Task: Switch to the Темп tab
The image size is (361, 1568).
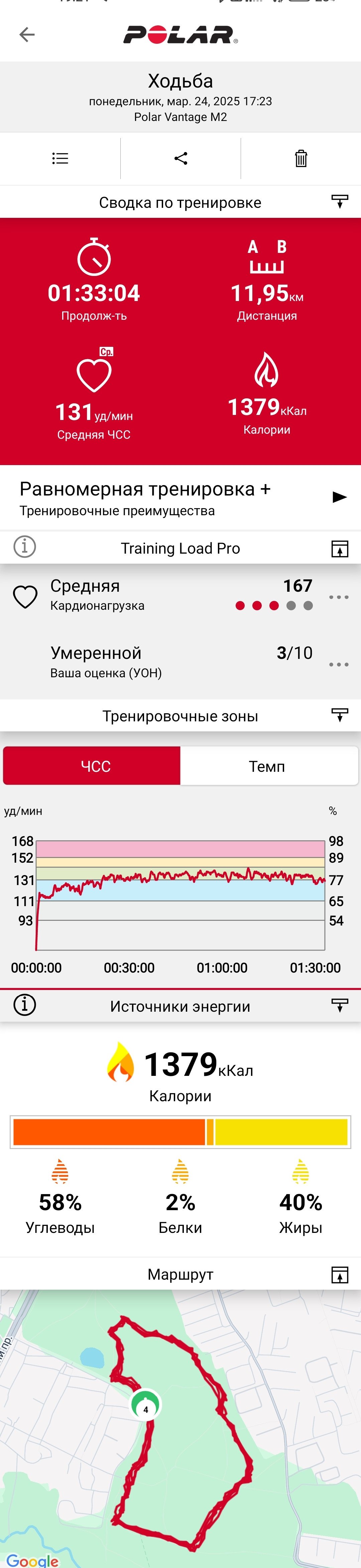Action: (x=268, y=766)
